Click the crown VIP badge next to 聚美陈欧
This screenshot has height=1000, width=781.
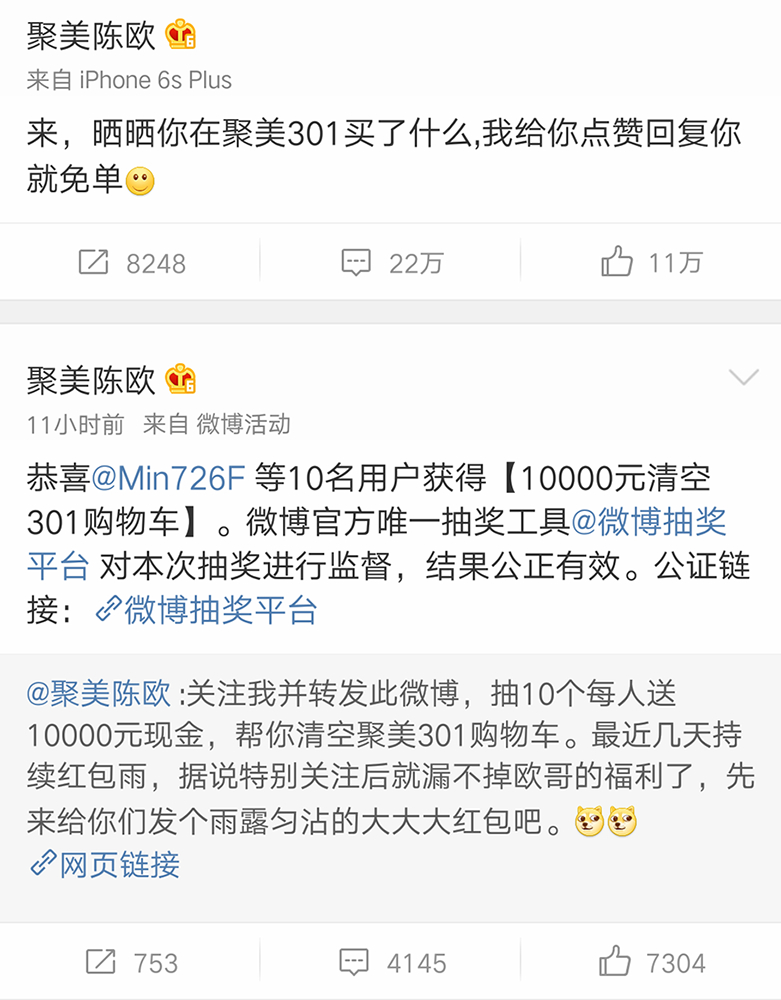click(178, 33)
